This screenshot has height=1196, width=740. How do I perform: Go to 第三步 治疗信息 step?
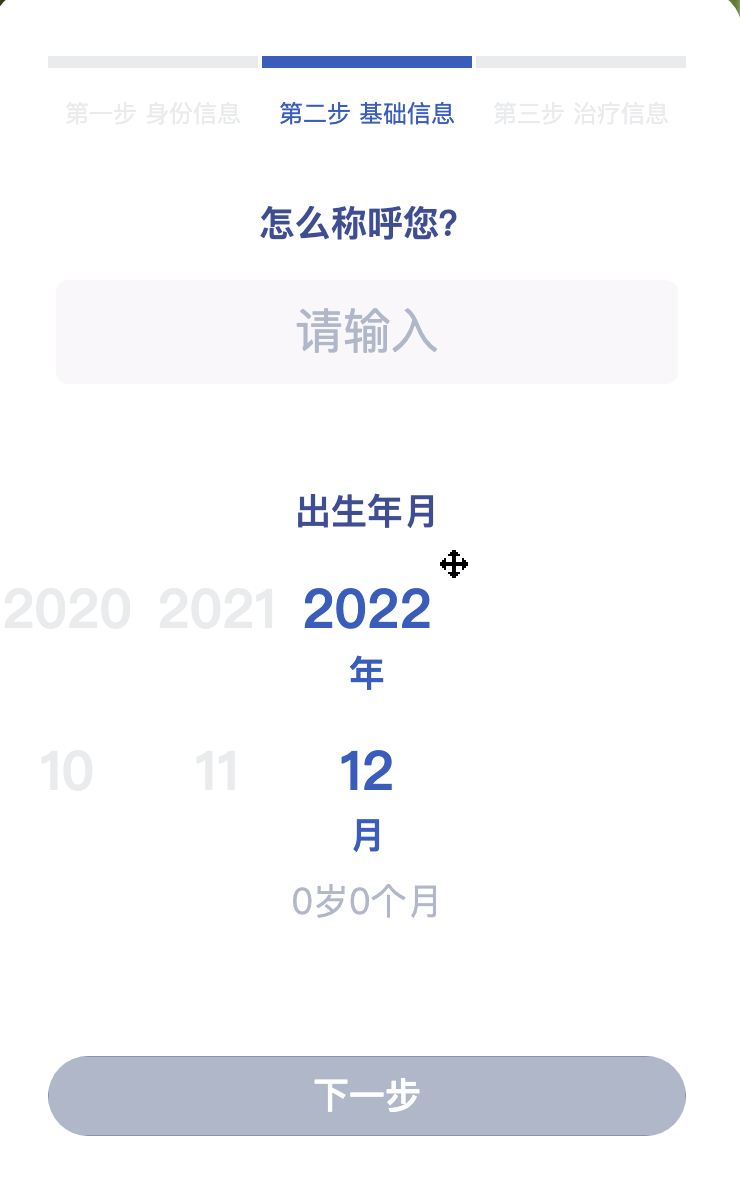tap(581, 114)
